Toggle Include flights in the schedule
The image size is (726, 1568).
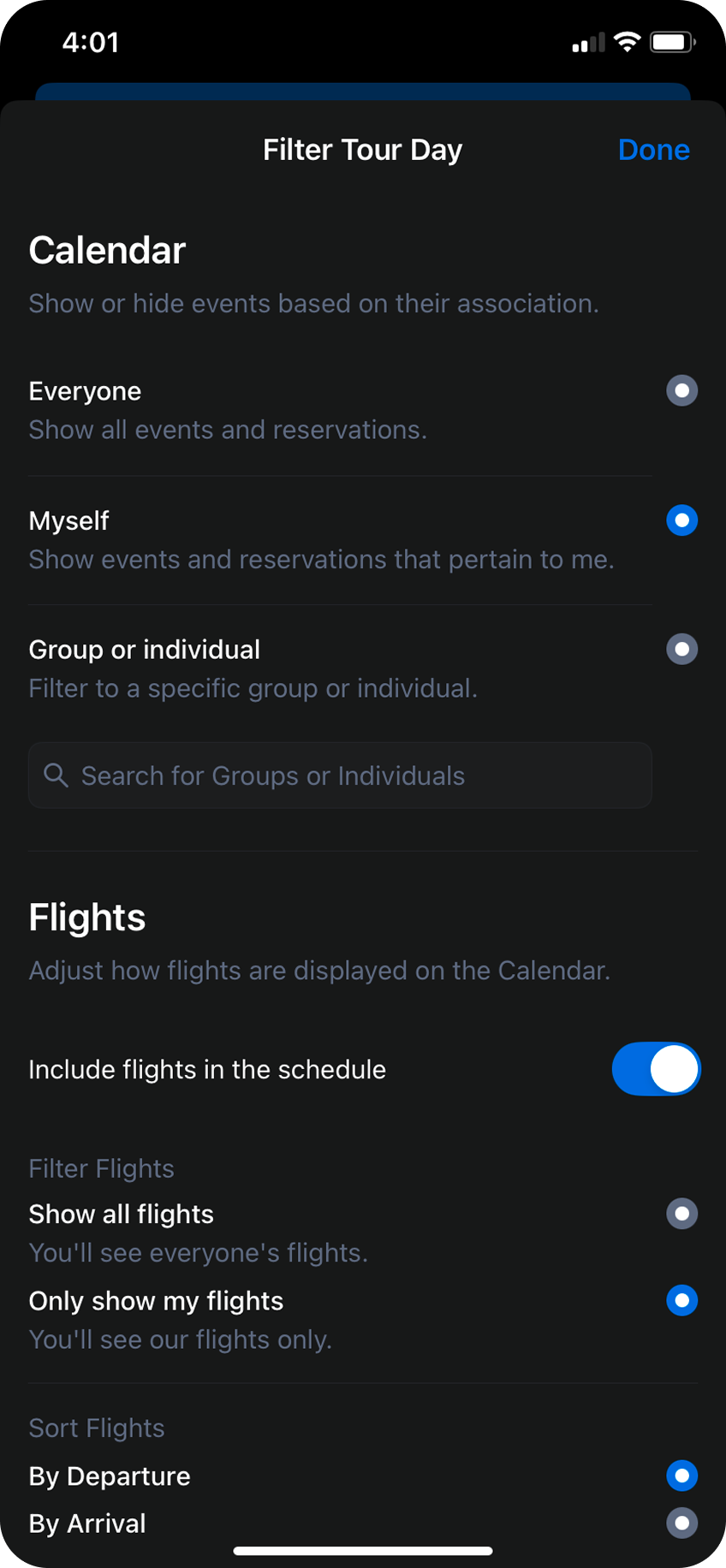(656, 1069)
